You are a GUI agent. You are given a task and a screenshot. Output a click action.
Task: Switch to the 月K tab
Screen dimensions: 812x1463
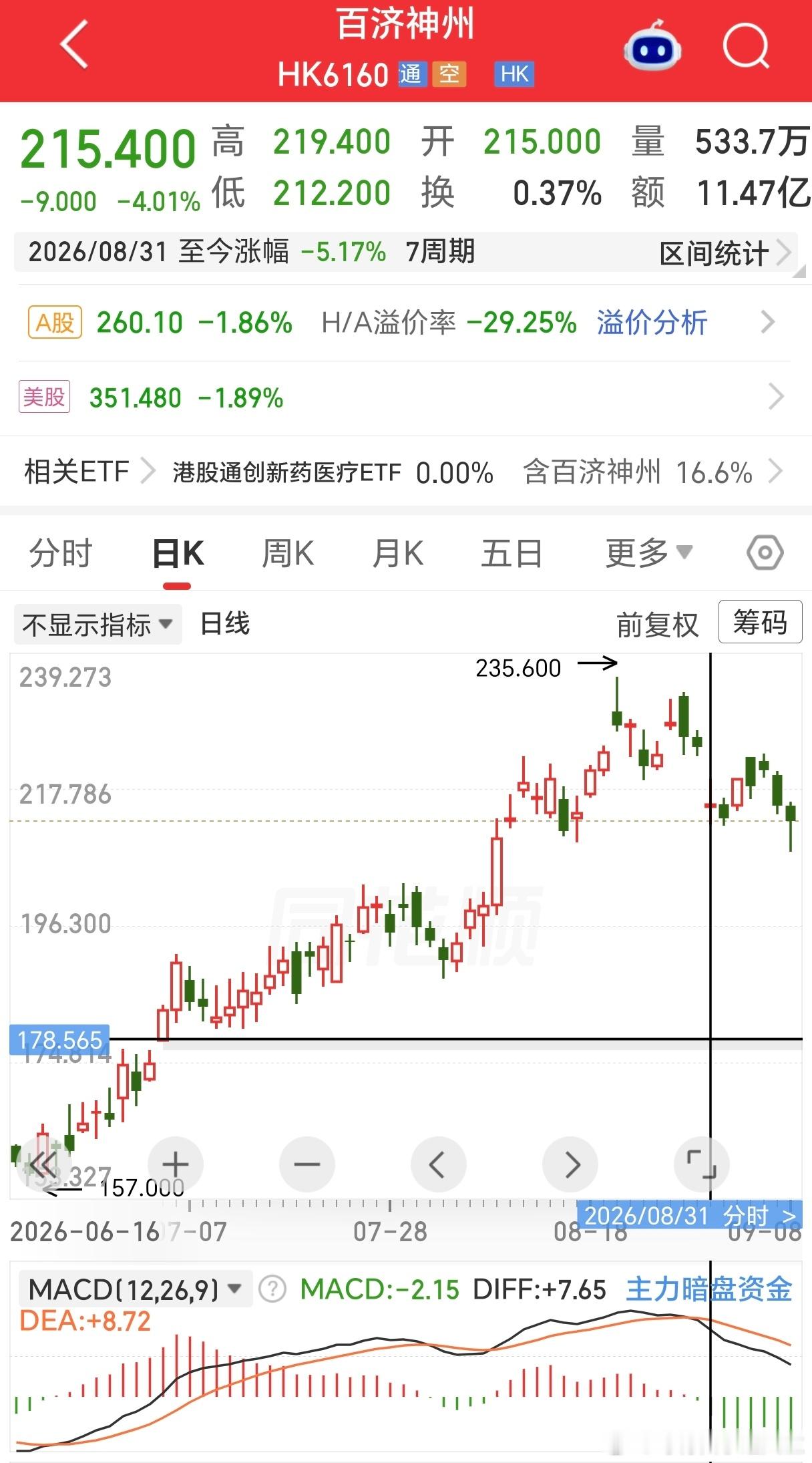pos(398,554)
